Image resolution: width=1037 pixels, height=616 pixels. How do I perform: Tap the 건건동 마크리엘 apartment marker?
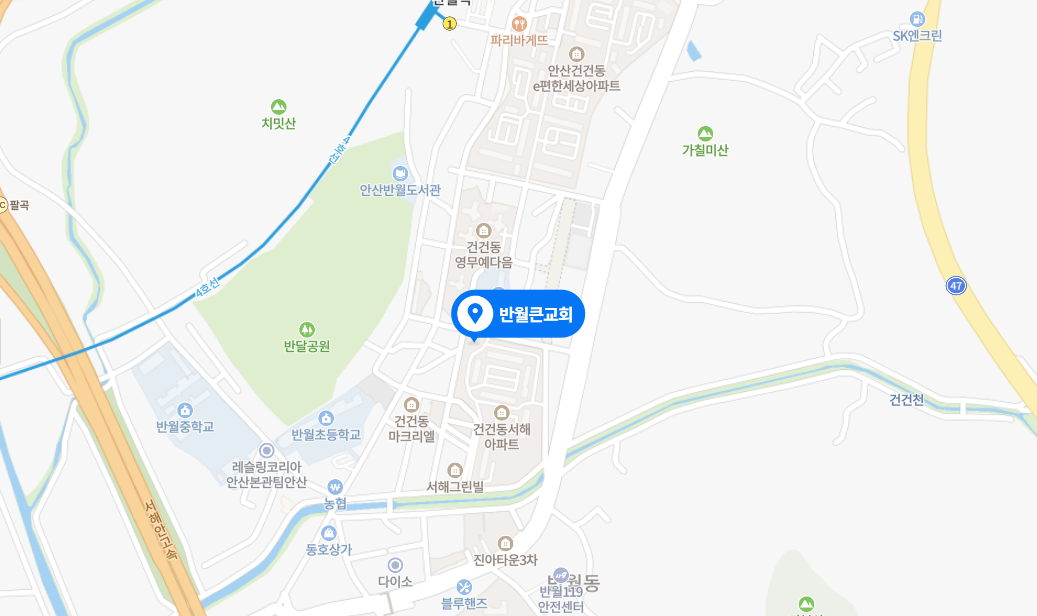tap(412, 404)
